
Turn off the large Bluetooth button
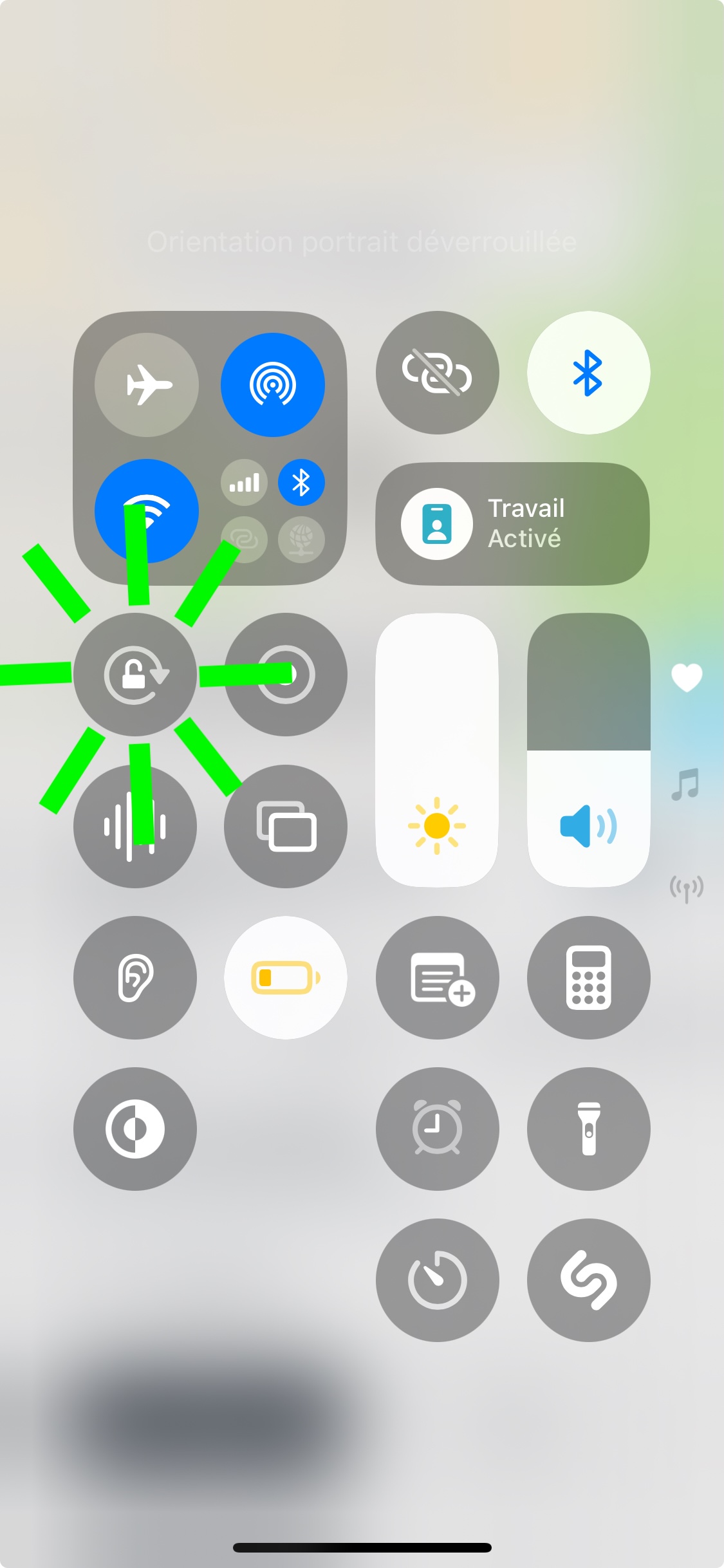[588, 373]
